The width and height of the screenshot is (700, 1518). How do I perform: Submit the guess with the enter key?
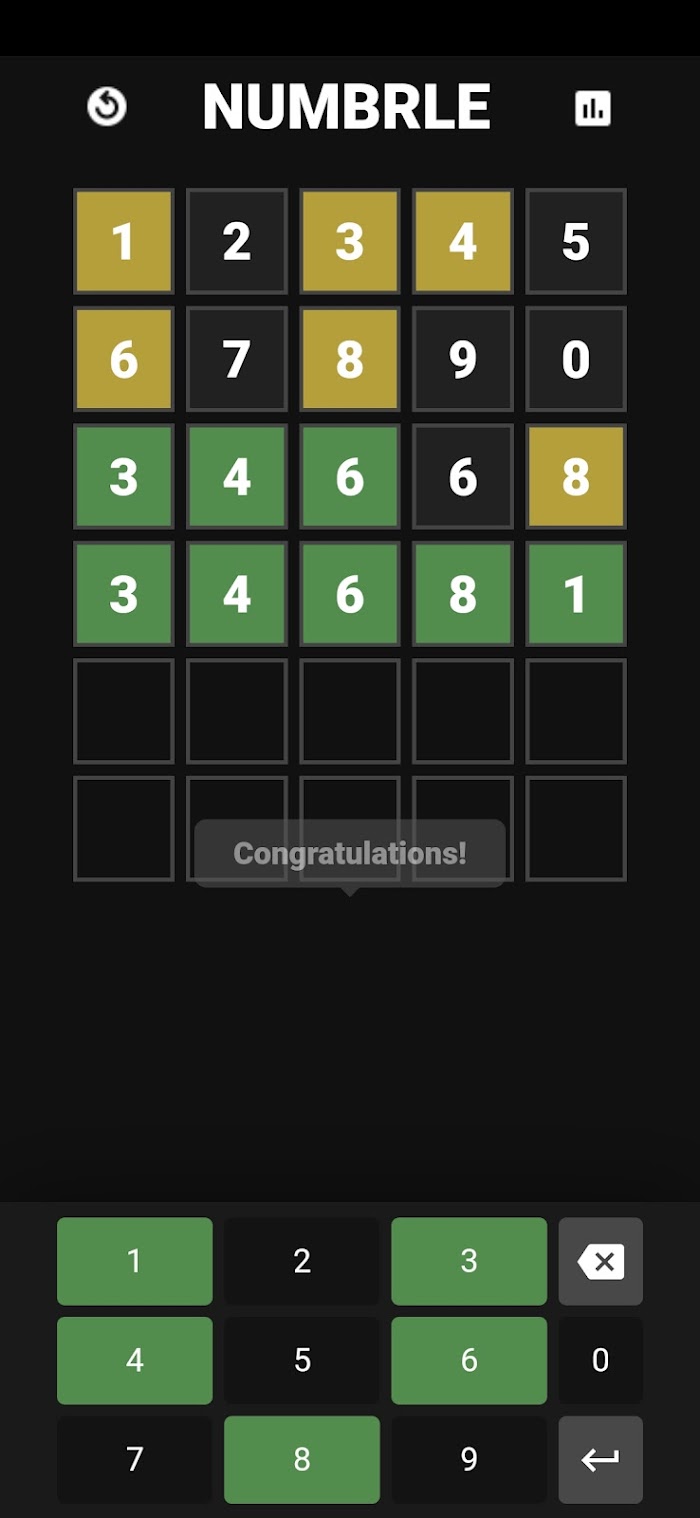(x=600, y=1459)
